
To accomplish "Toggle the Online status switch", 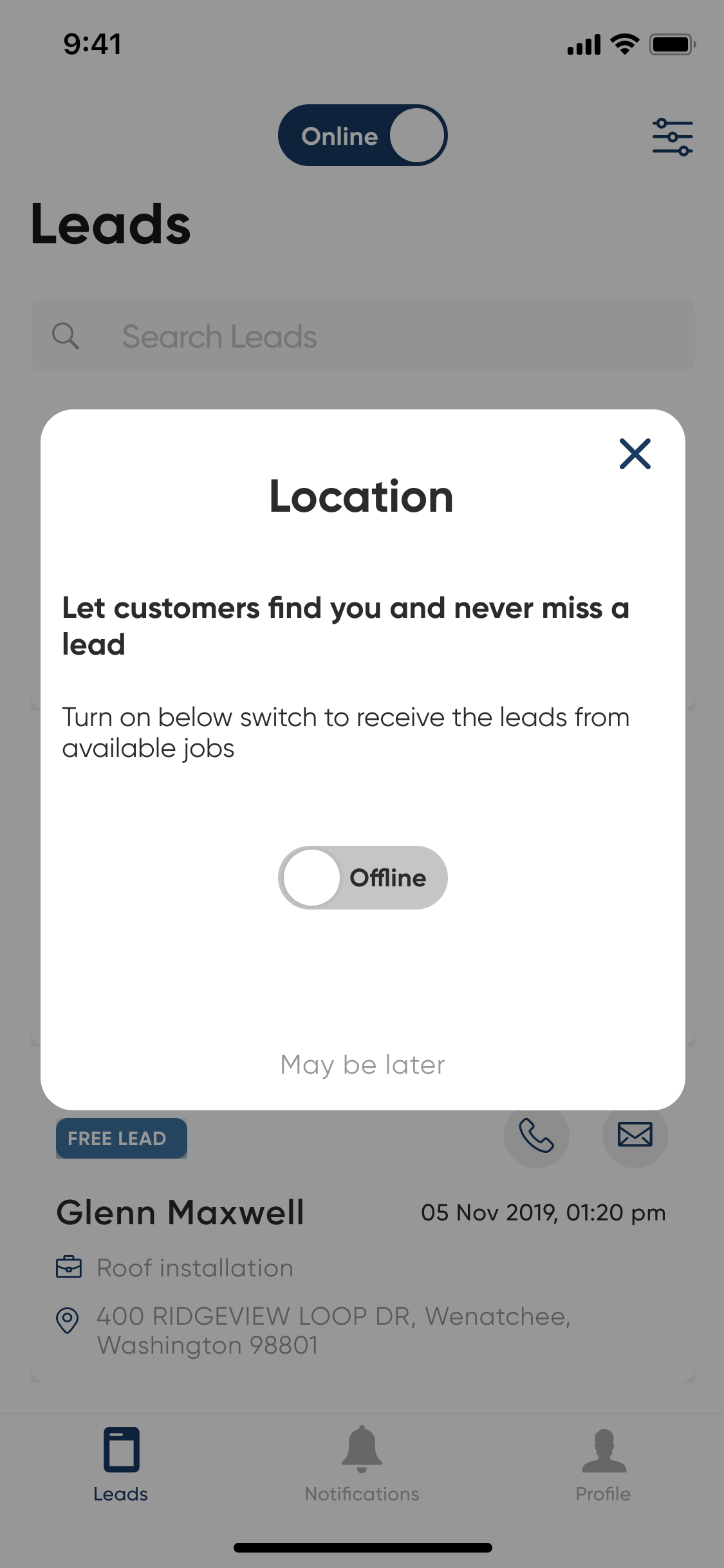I will [362, 135].
